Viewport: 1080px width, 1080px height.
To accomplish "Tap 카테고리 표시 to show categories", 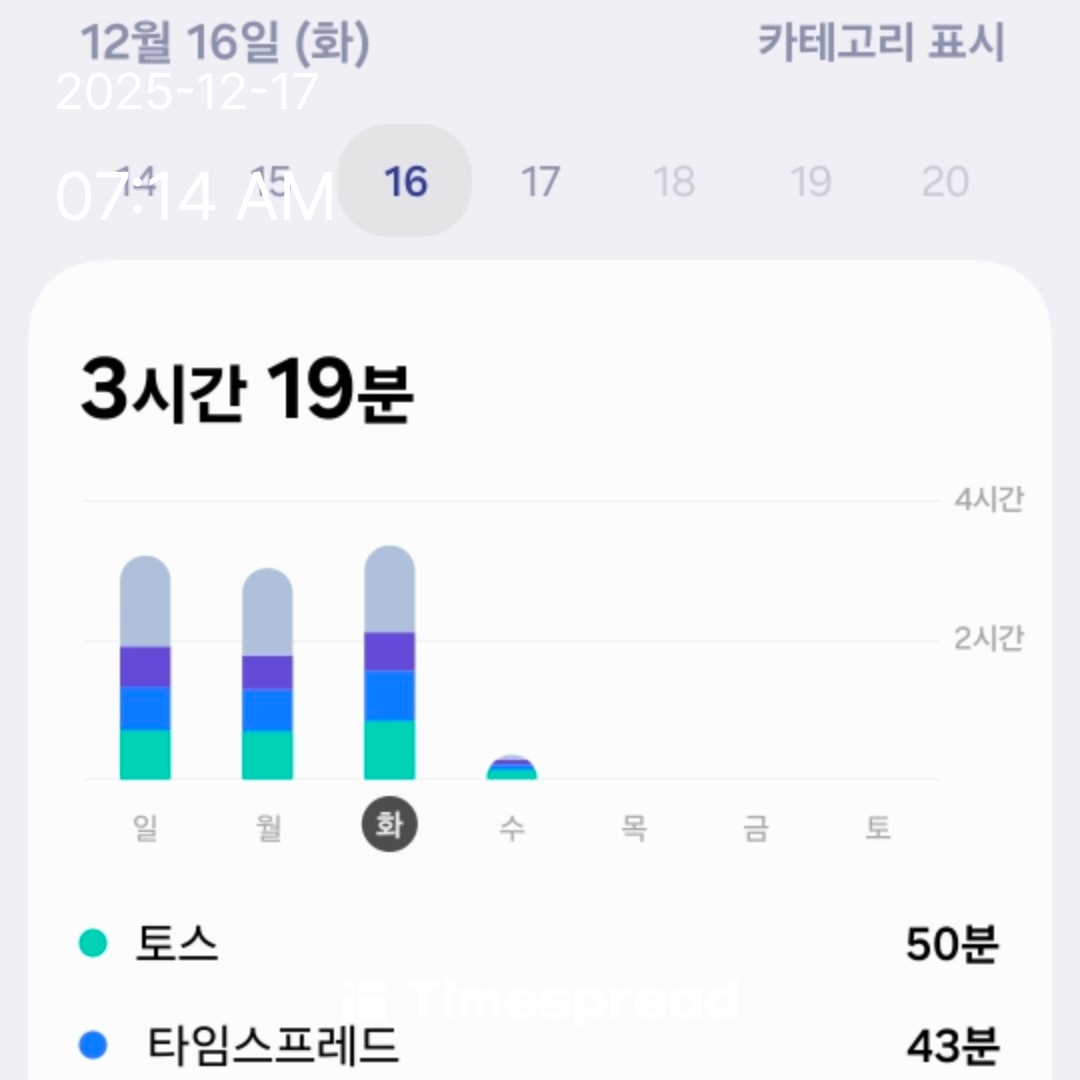I will pos(880,43).
